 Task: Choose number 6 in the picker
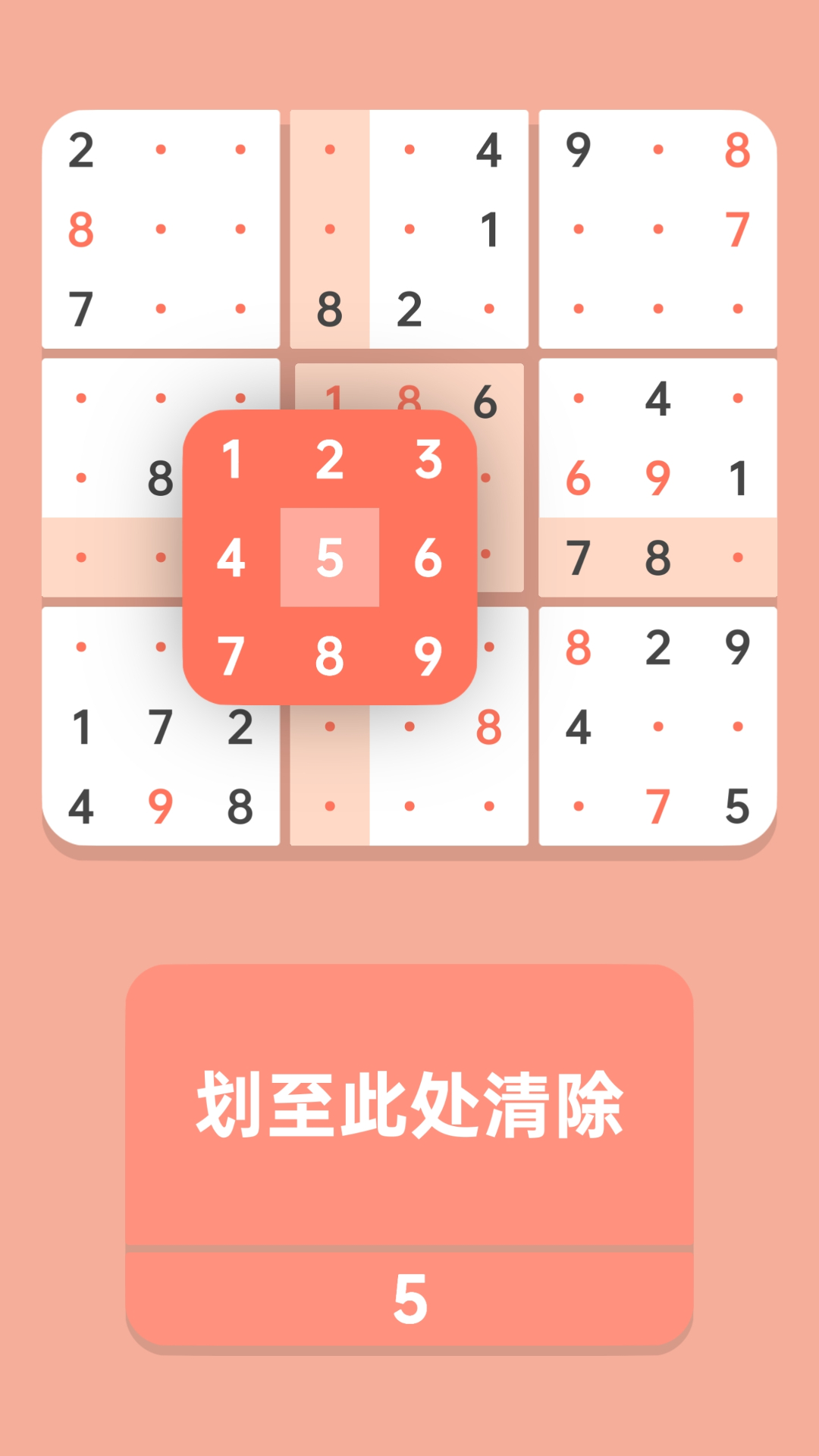coord(428,557)
